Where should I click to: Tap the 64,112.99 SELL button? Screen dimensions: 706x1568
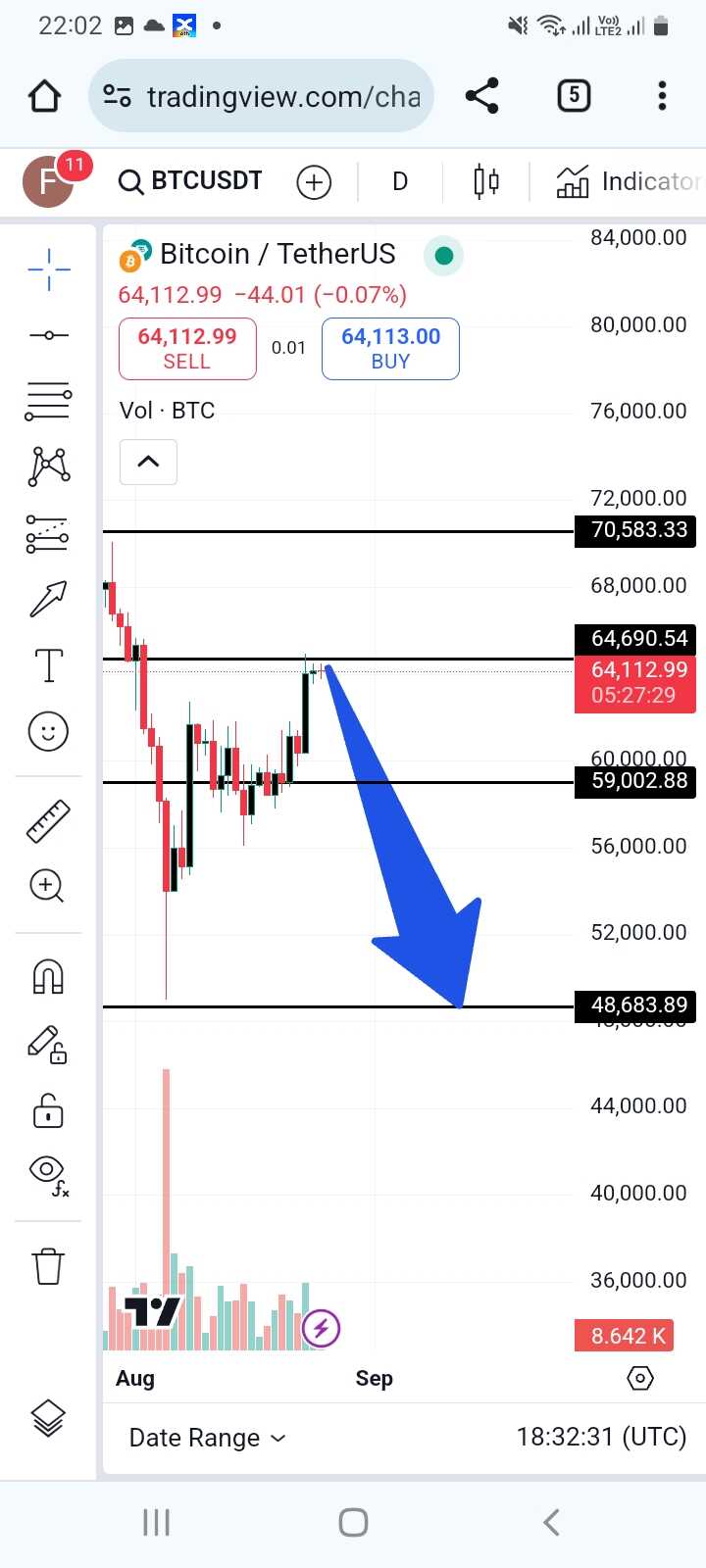(187, 349)
